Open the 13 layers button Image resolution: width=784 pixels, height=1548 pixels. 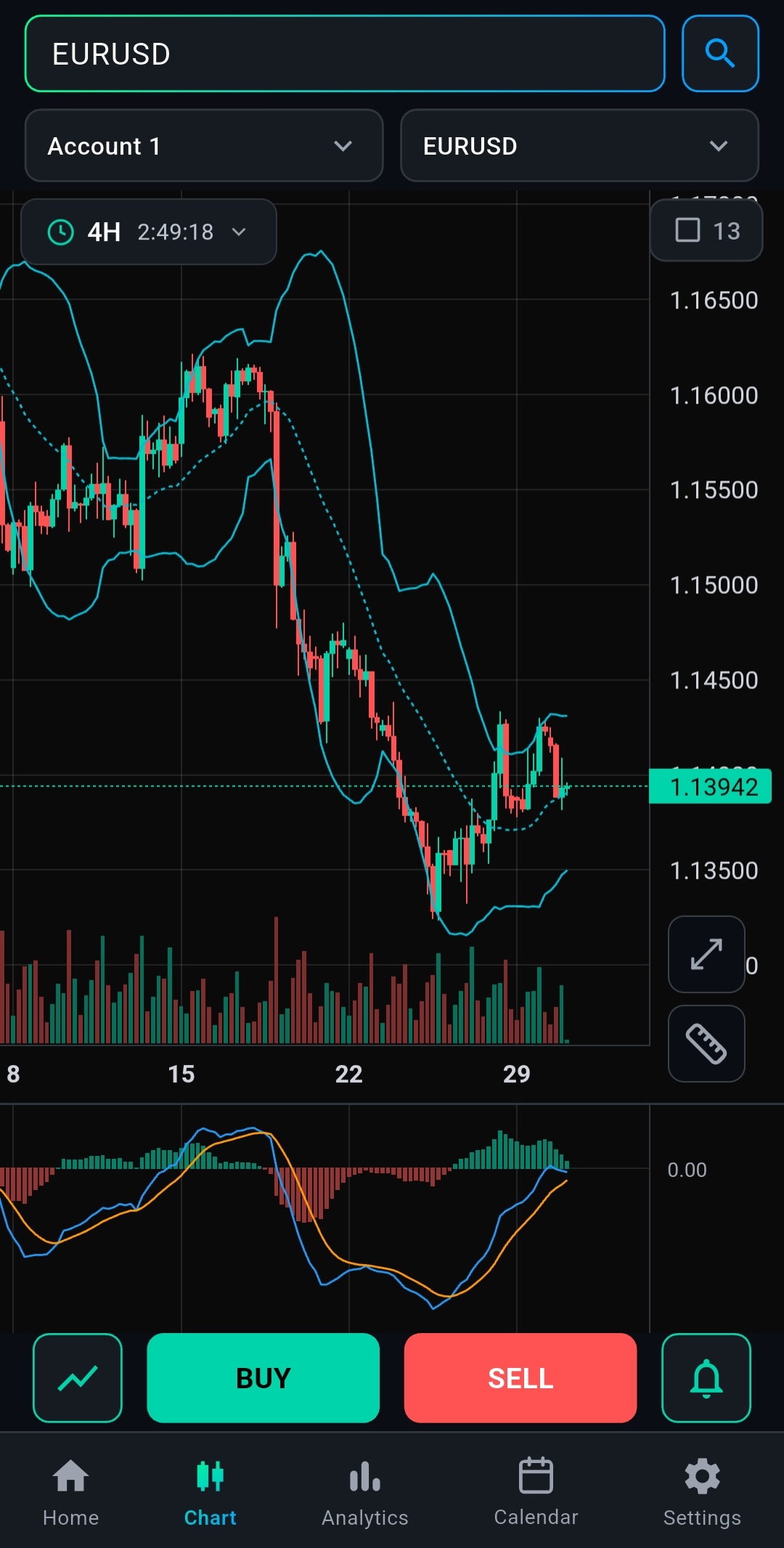pos(706,230)
